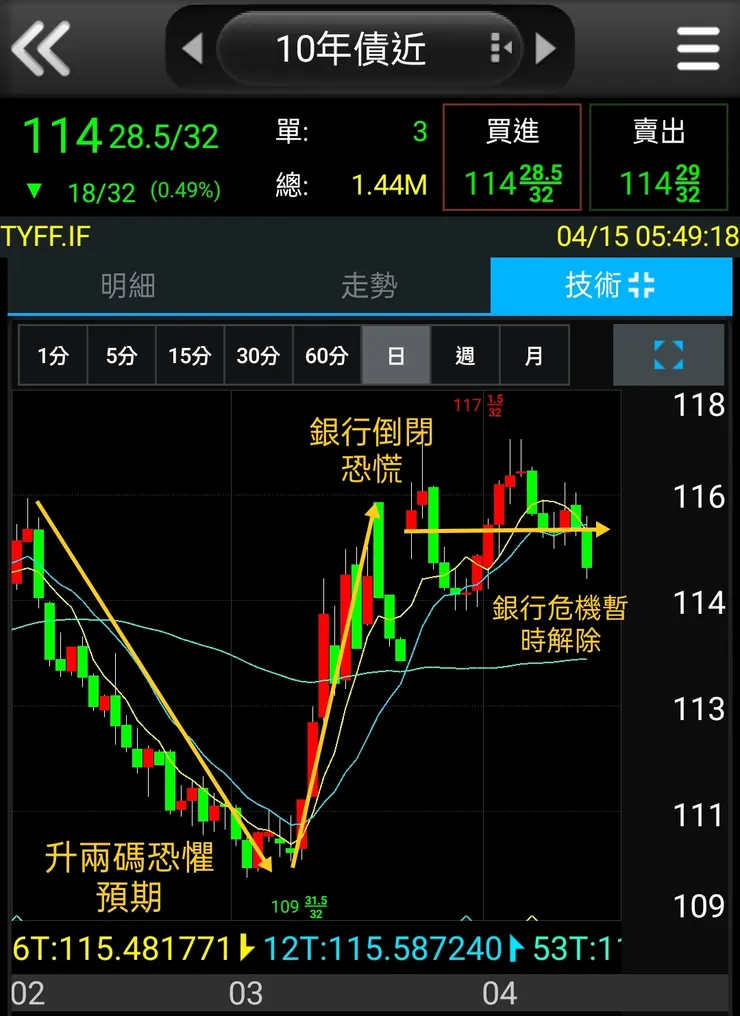The width and height of the screenshot is (740, 1016).
Task: Switch to the 30分 timeframe
Action: (x=257, y=355)
